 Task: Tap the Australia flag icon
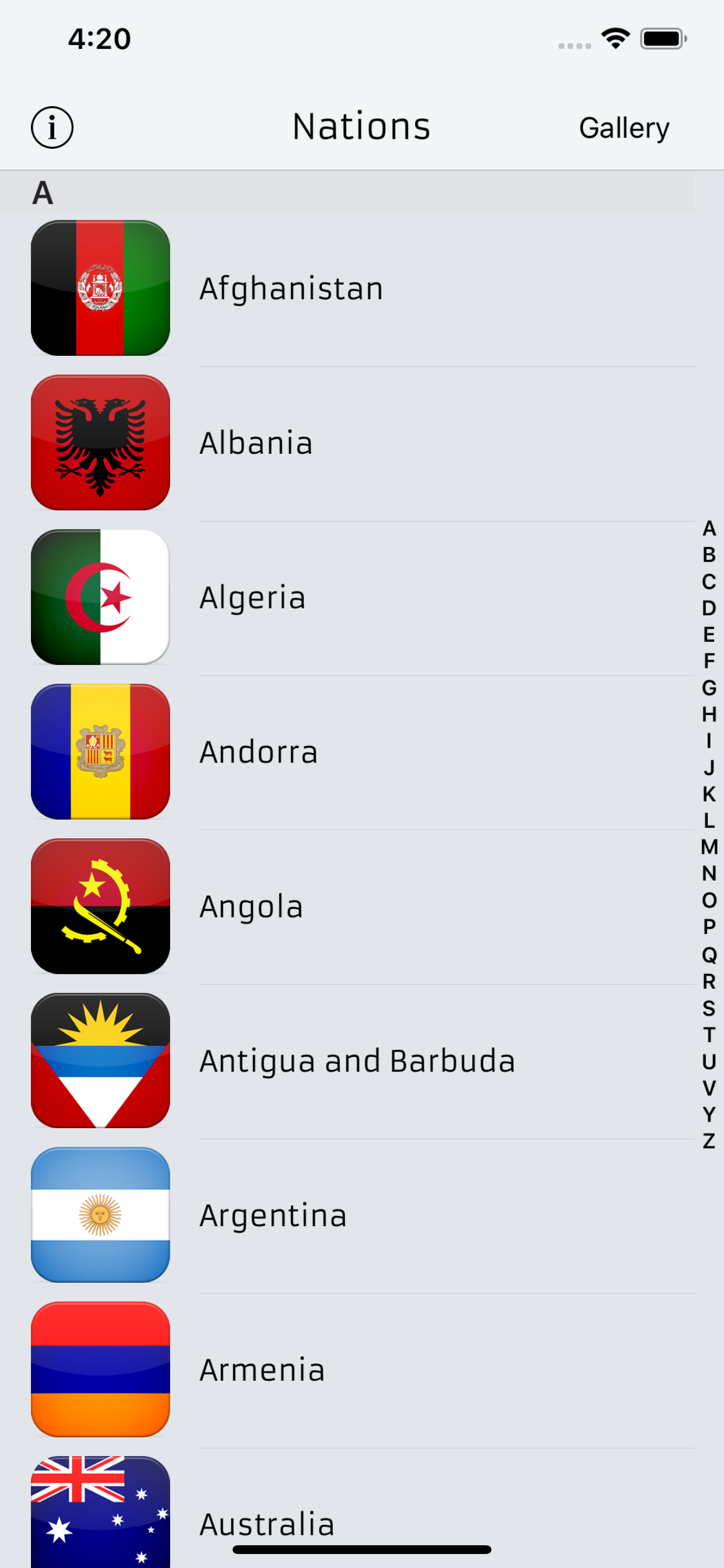click(x=100, y=1510)
